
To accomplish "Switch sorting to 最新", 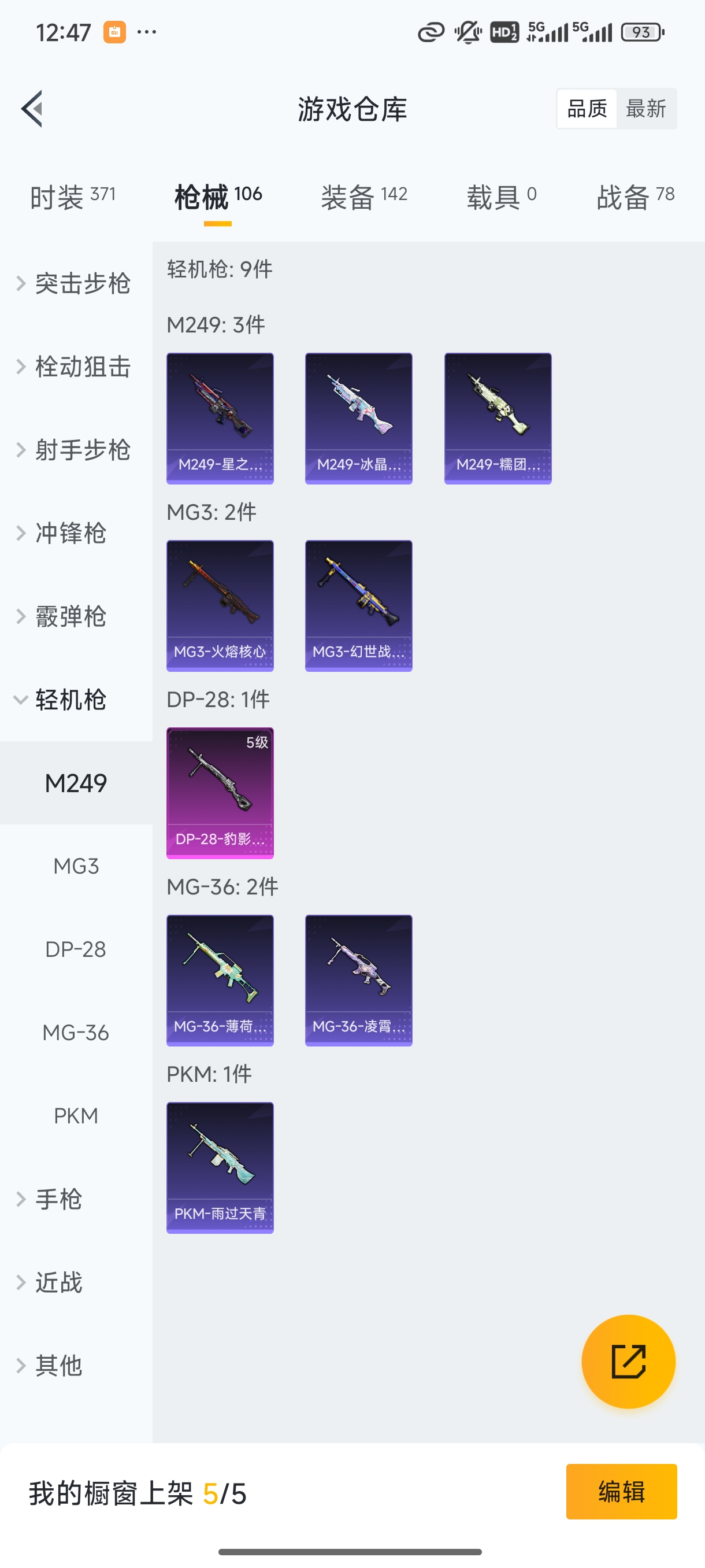I will coord(647,108).
